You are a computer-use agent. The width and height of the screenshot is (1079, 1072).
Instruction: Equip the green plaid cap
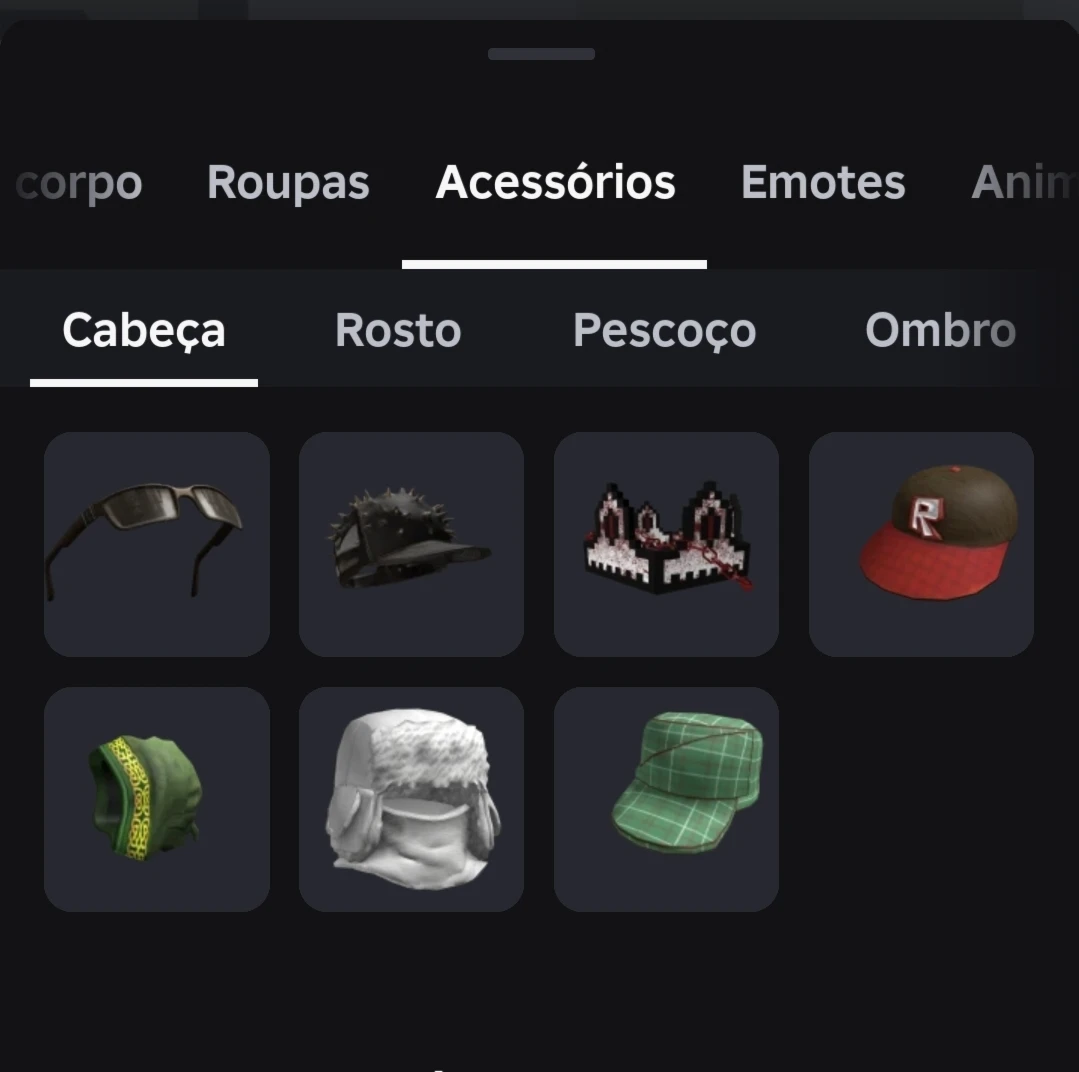coord(666,799)
